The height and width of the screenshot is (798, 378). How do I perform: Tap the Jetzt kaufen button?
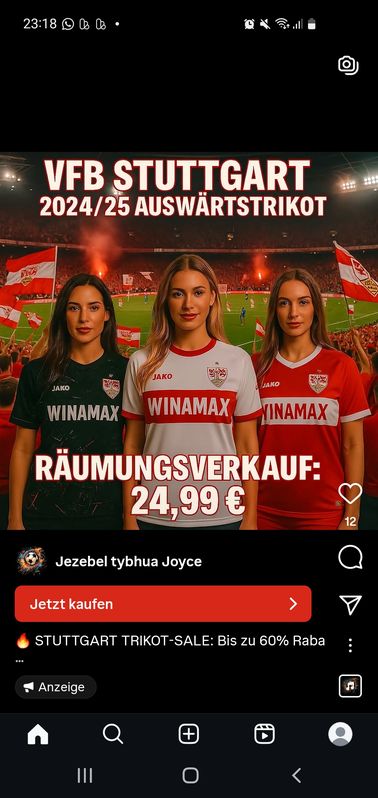[163, 604]
